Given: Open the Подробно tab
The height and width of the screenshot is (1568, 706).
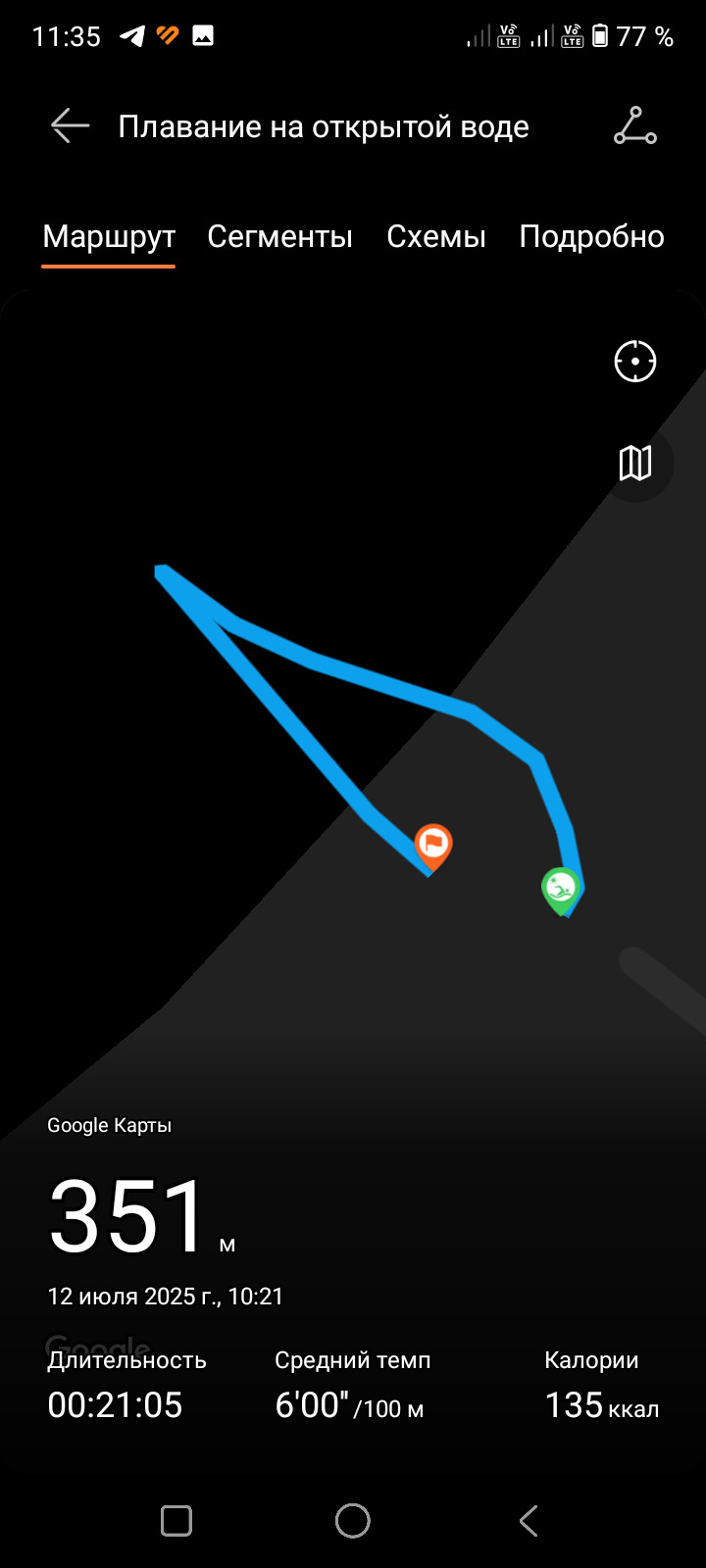Looking at the screenshot, I should (591, 236).
